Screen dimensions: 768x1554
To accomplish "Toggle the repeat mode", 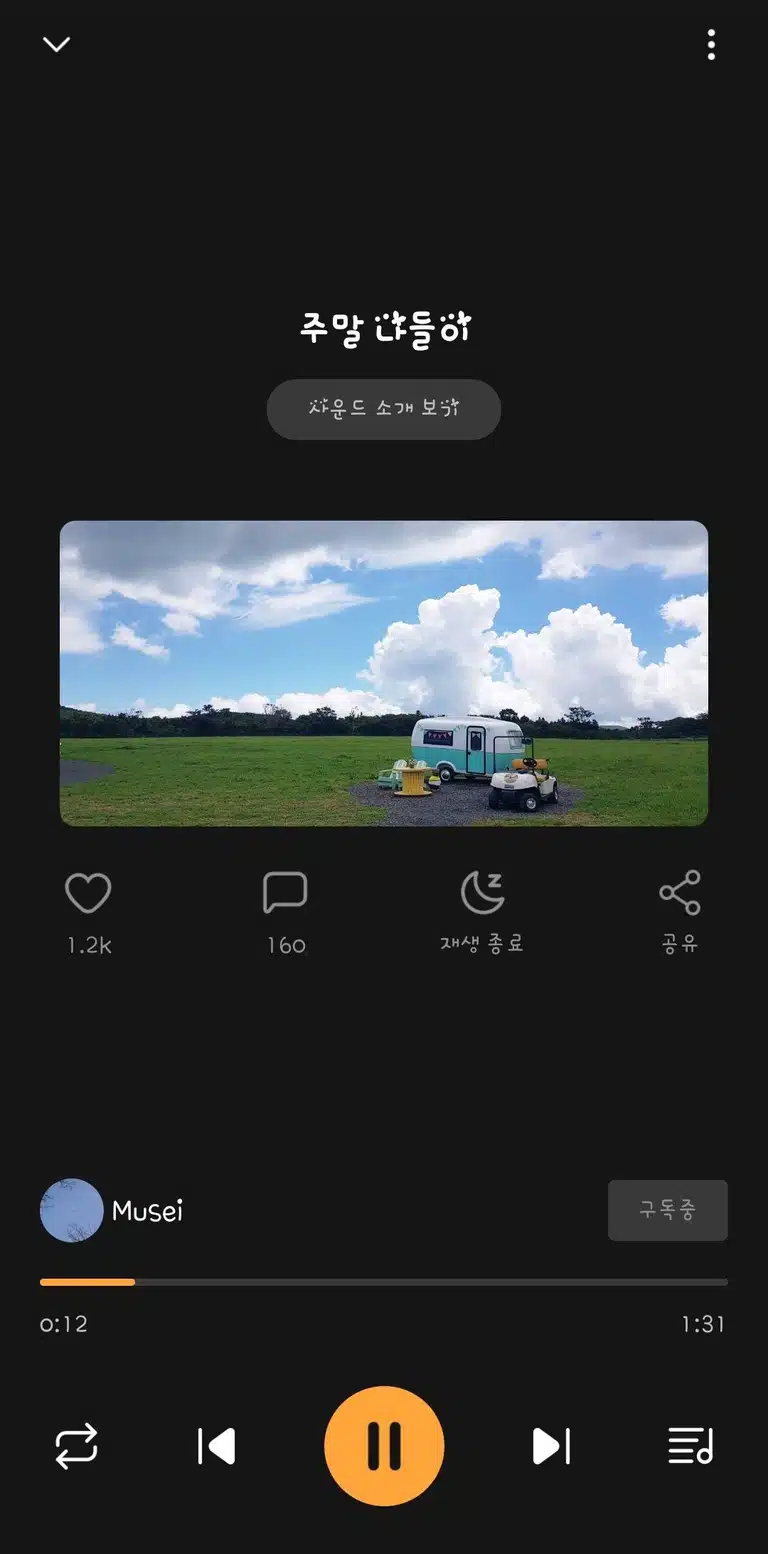I will 76,1446.
